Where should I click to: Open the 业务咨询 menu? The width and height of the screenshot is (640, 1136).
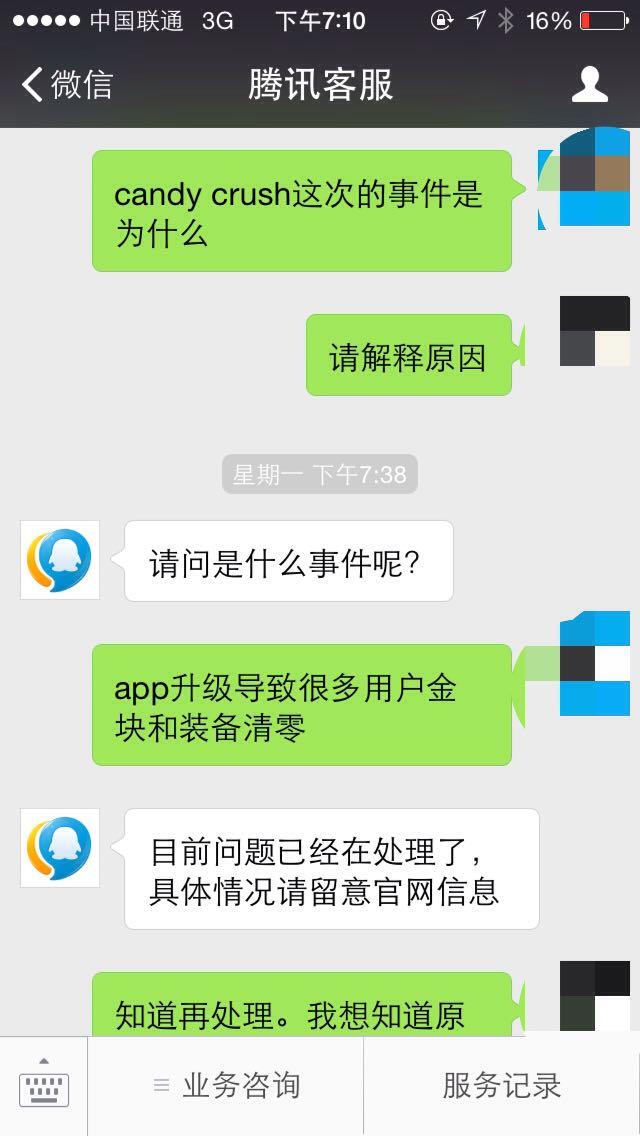(226, 1086)
